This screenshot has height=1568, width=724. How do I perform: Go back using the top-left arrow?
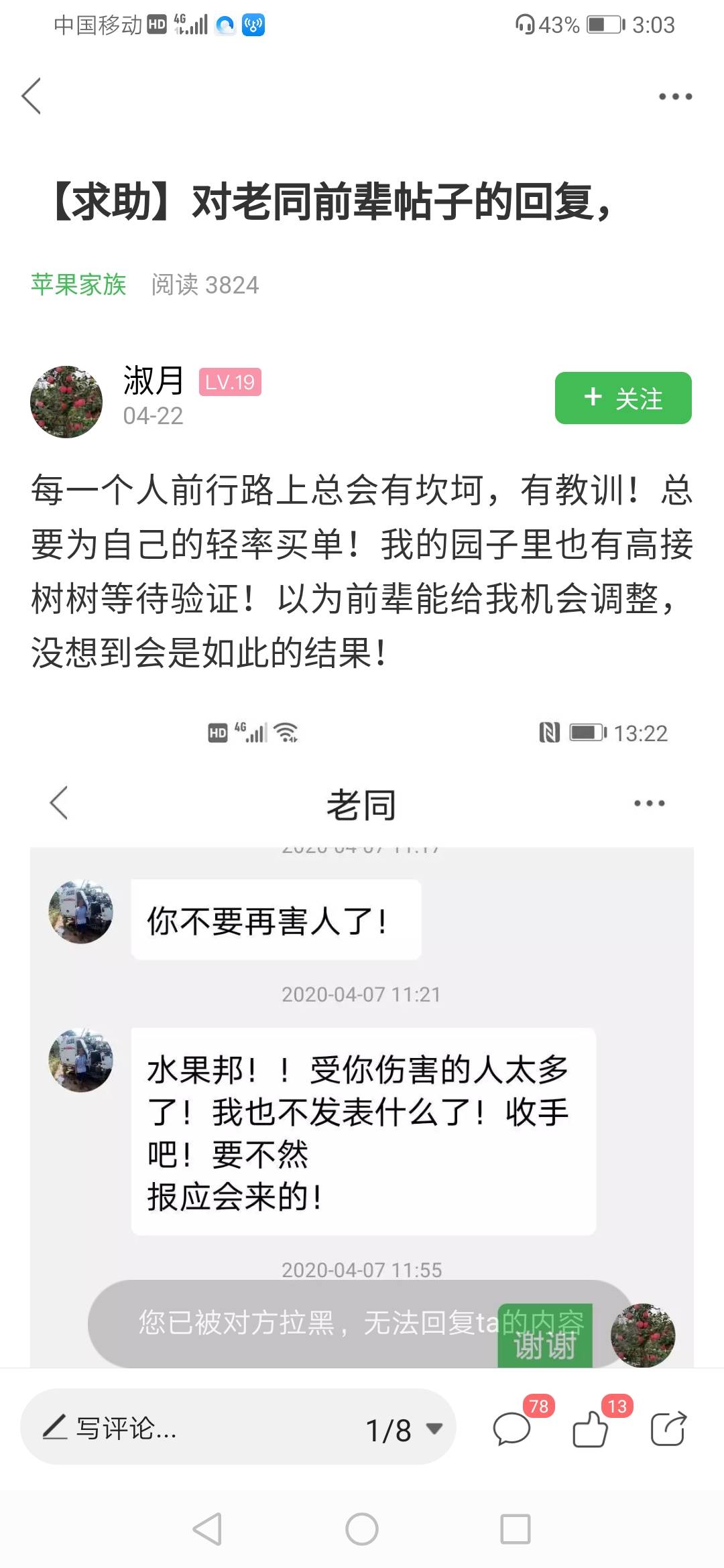tap(32, 96)
